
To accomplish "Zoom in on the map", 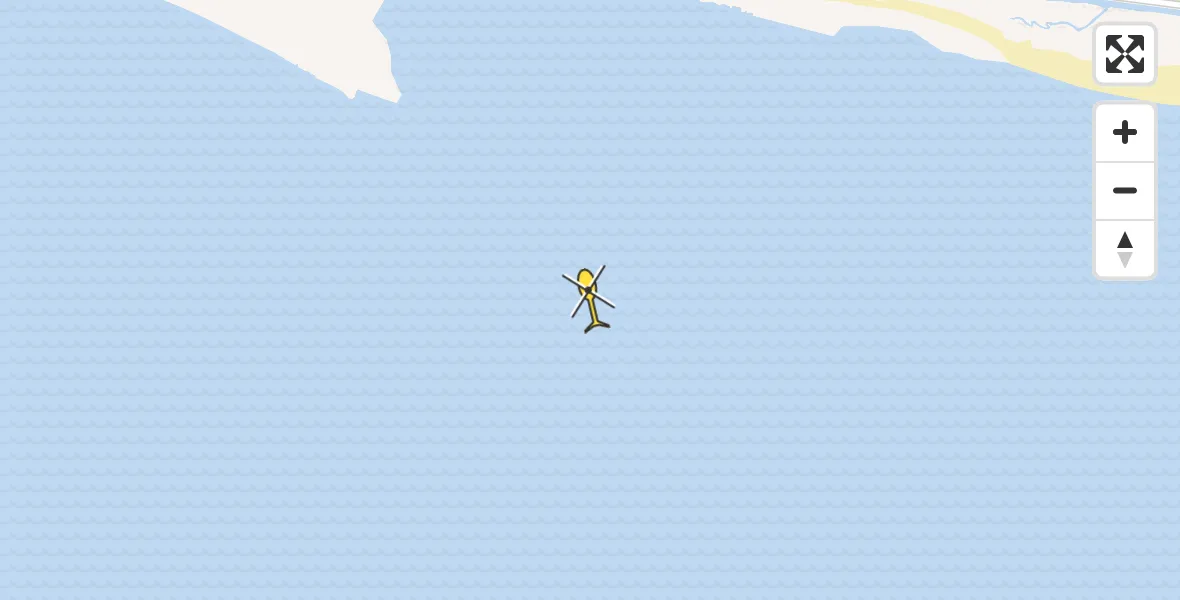I will click(1125, 133).
